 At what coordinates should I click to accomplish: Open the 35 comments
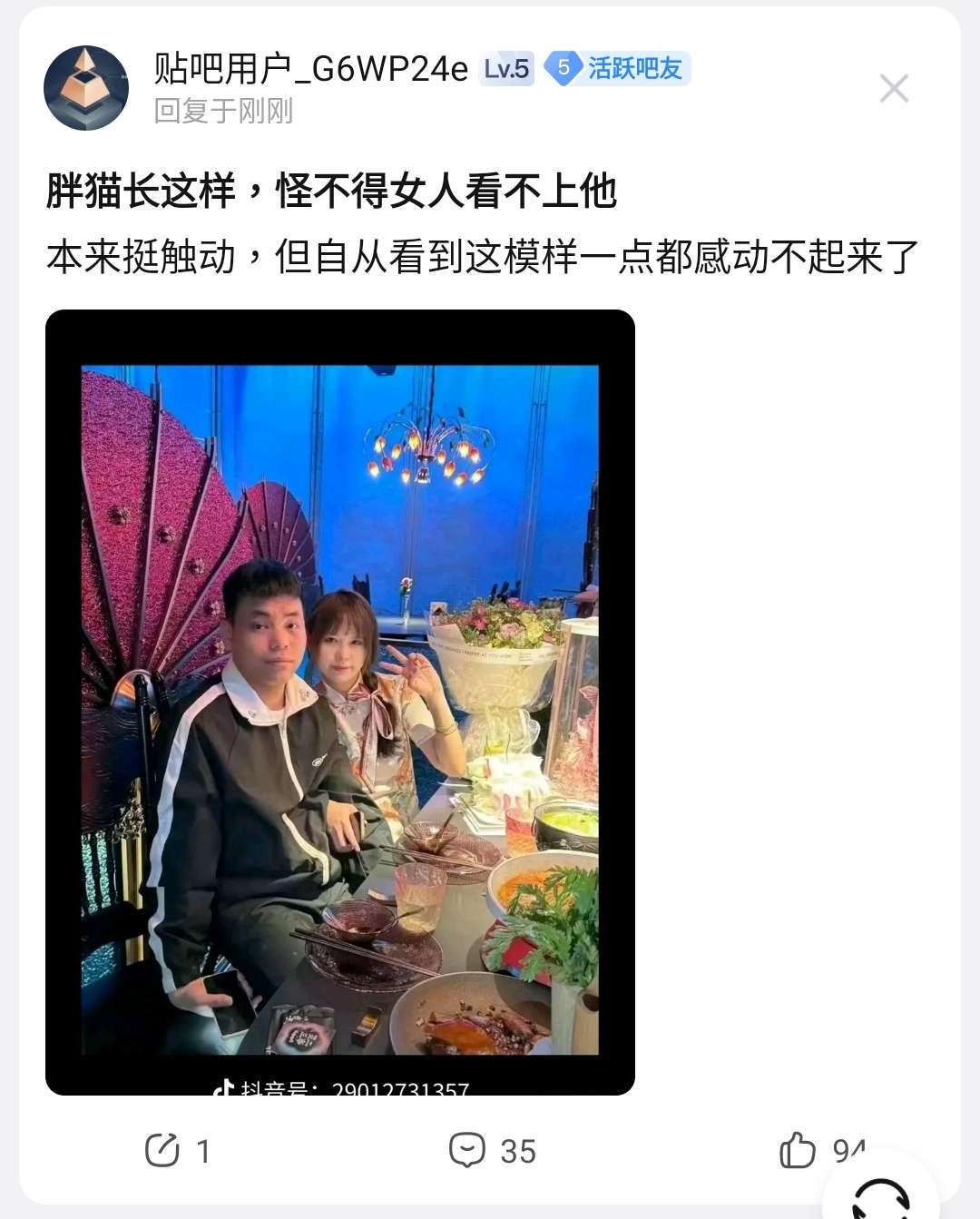click(x=493, y=1150)
